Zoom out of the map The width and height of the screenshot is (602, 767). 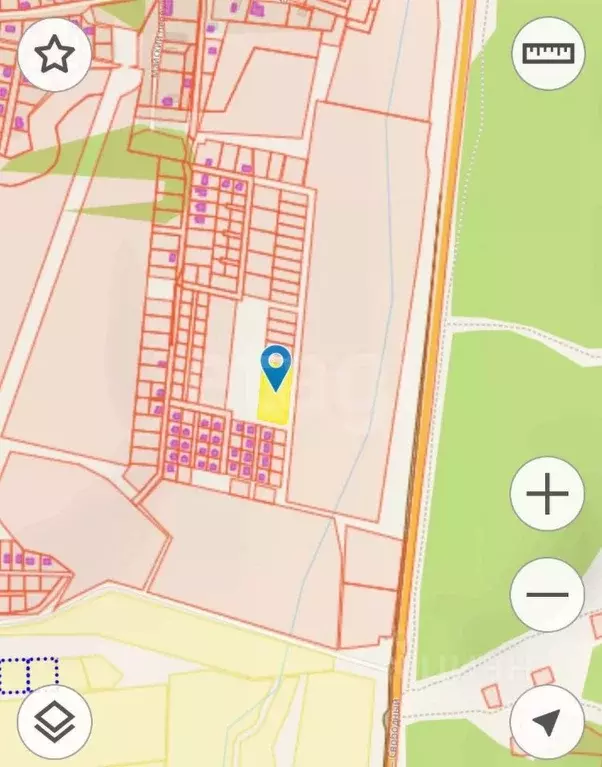point(547,595)
